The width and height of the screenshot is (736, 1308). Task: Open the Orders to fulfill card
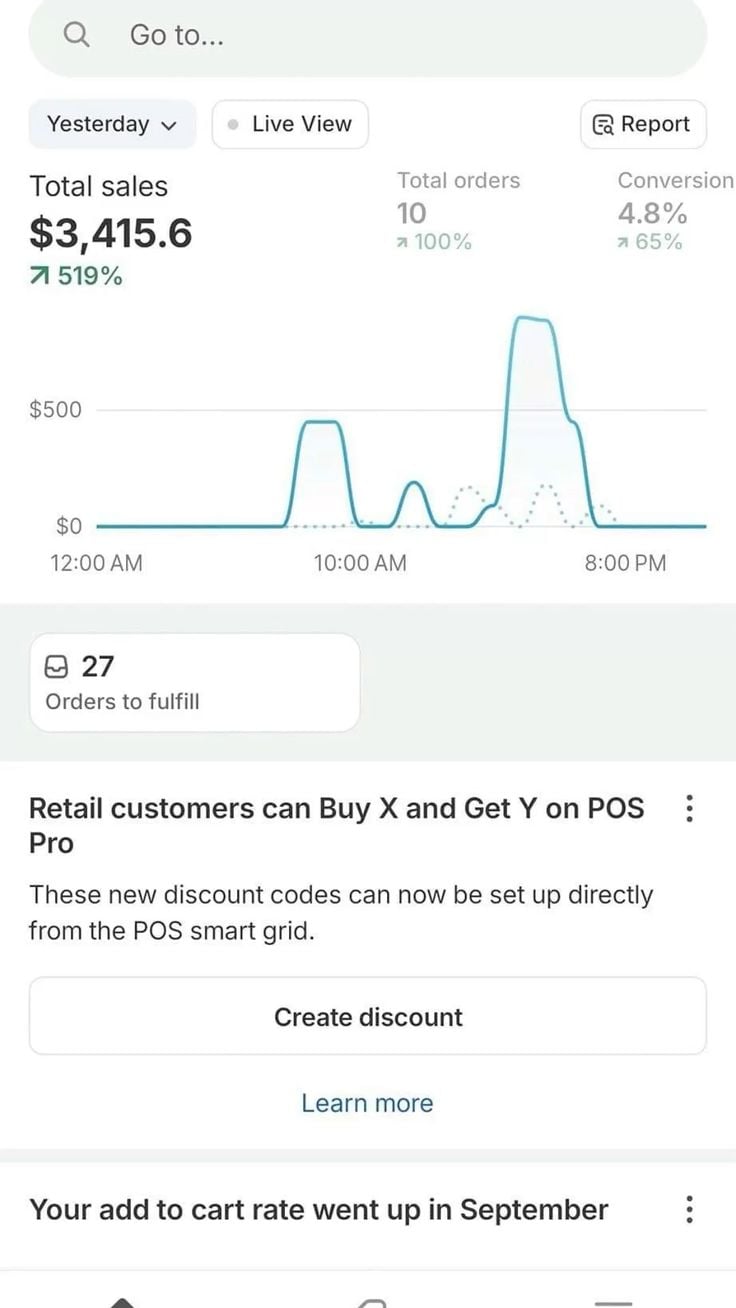[x=194, y=681]
